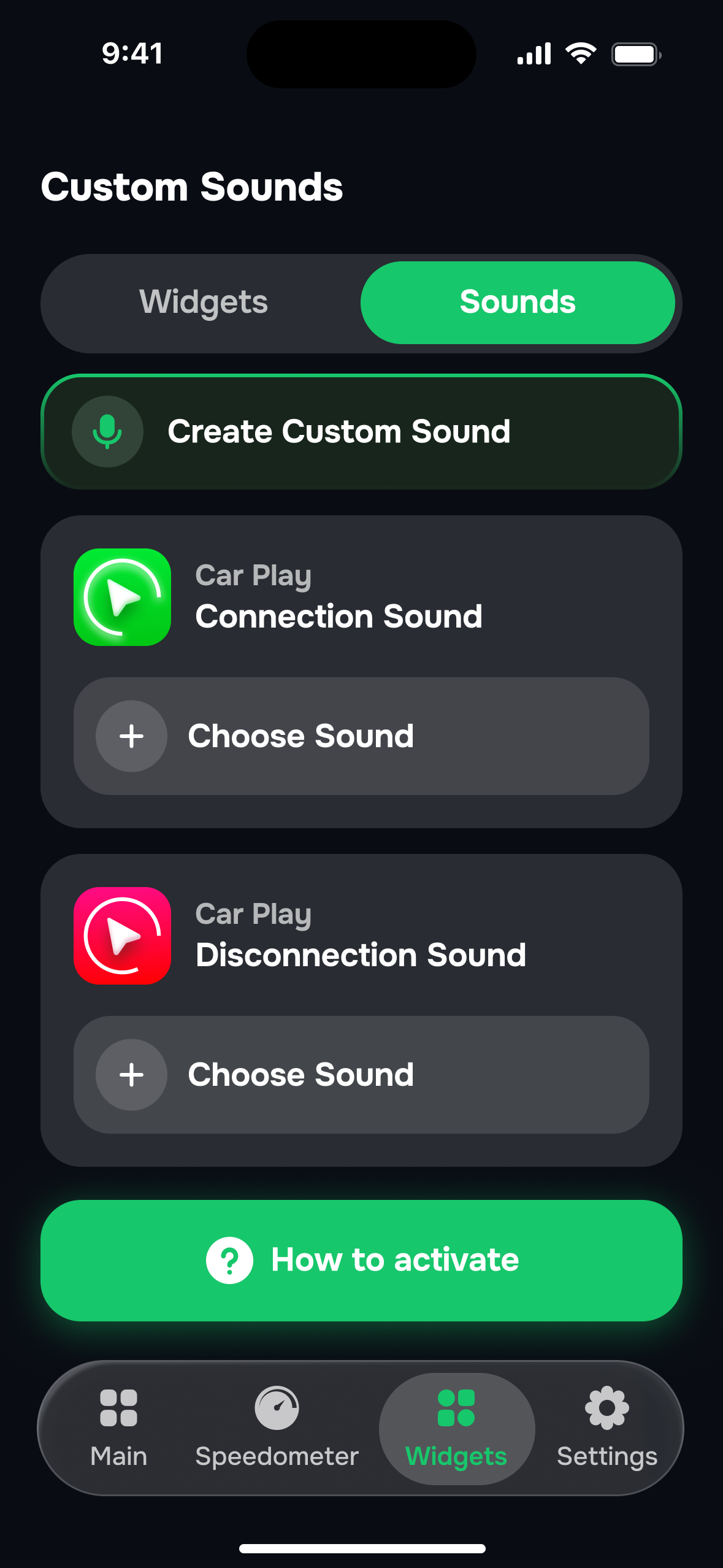723x1568 pixels.
Task: Tap Create Custom Sound
Action: point(361,432)
